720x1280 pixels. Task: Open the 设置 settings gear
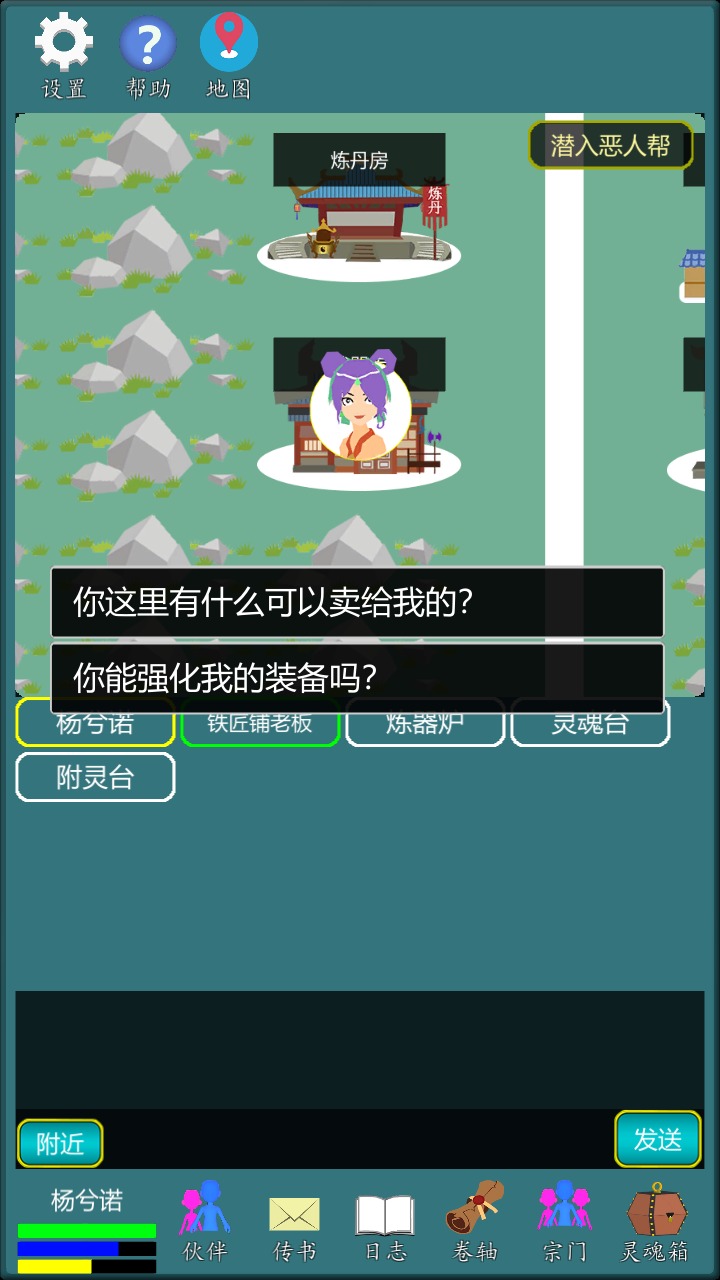(x=64, y=55)
